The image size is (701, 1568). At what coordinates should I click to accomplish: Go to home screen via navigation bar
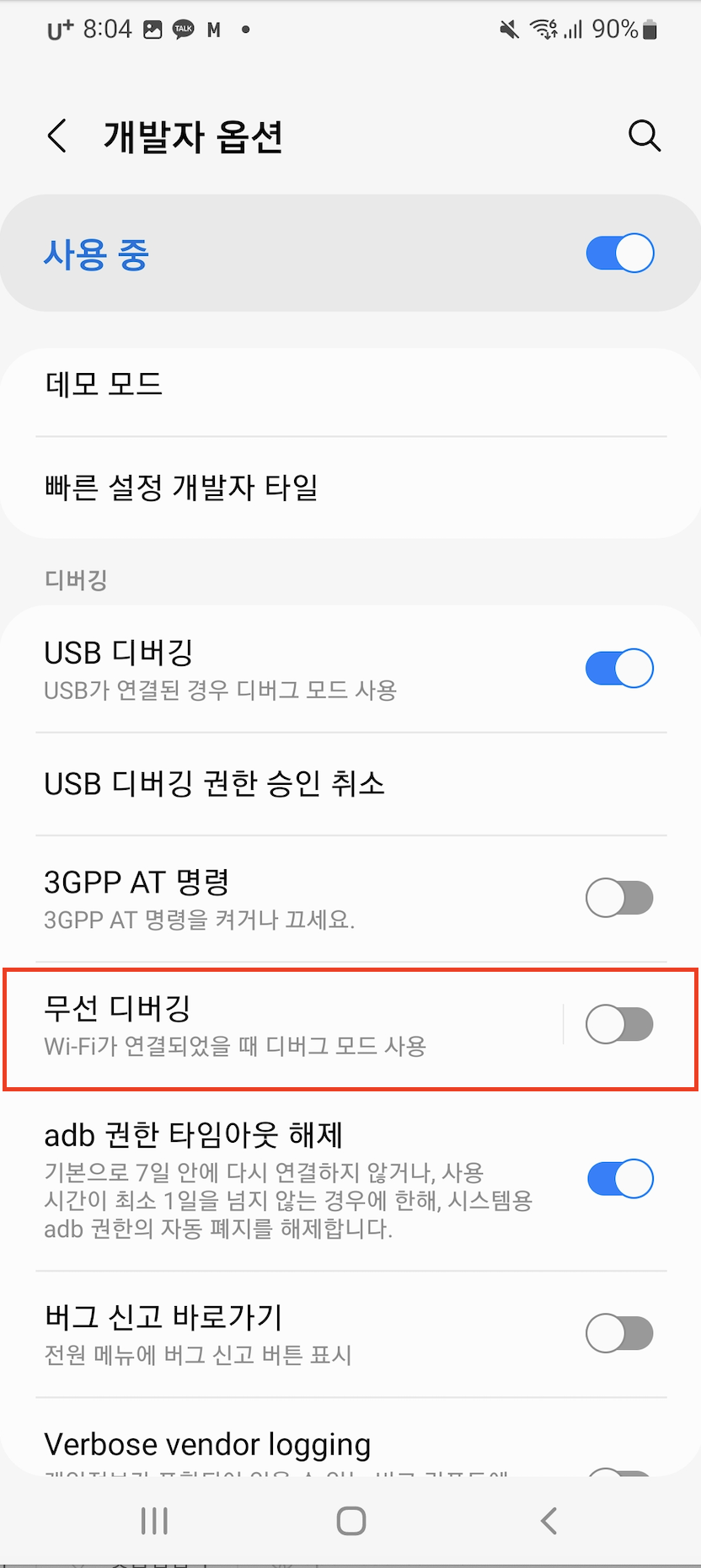[x=350, y=1521]
